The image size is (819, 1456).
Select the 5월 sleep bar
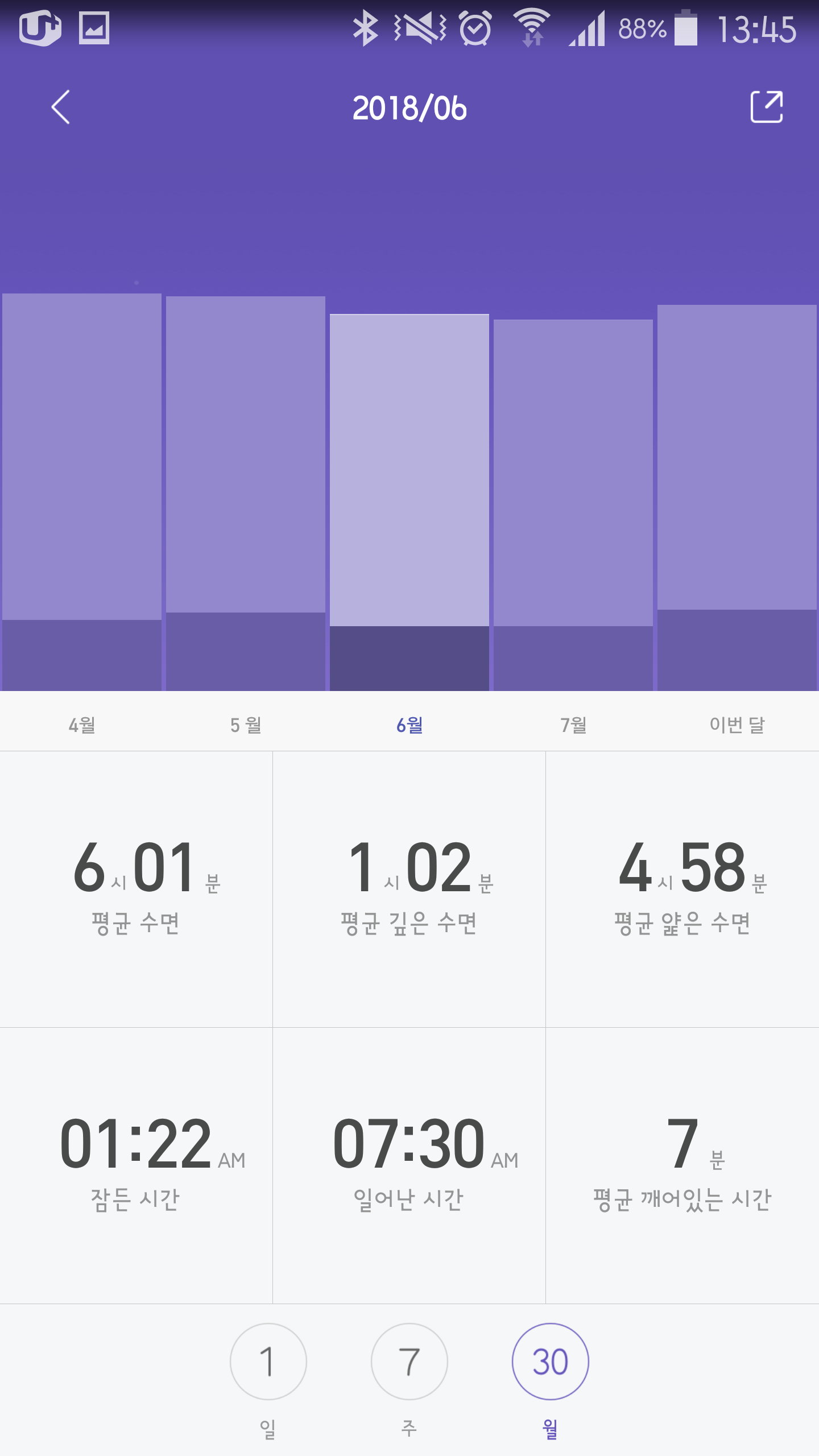pos(246,489)
